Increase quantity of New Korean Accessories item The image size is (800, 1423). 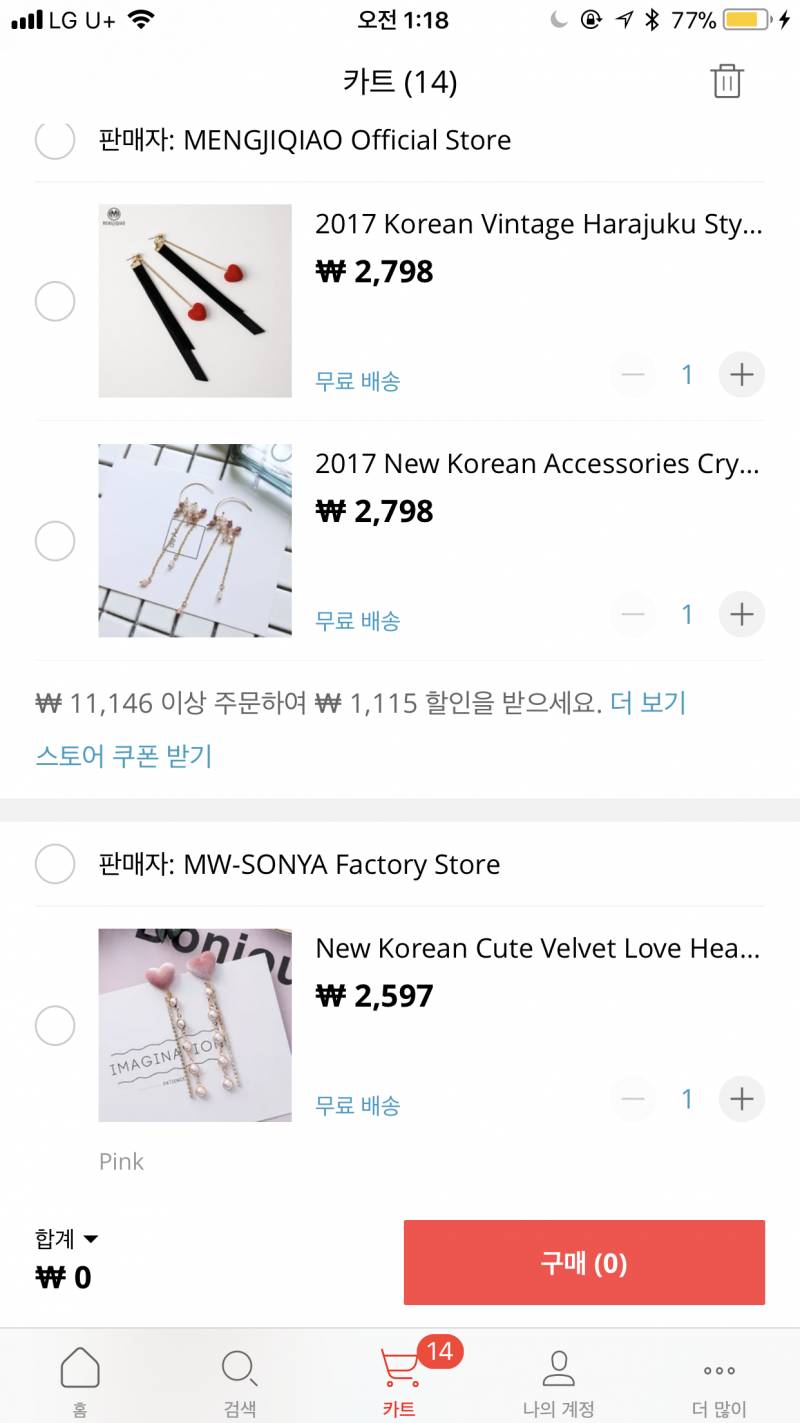741,614
